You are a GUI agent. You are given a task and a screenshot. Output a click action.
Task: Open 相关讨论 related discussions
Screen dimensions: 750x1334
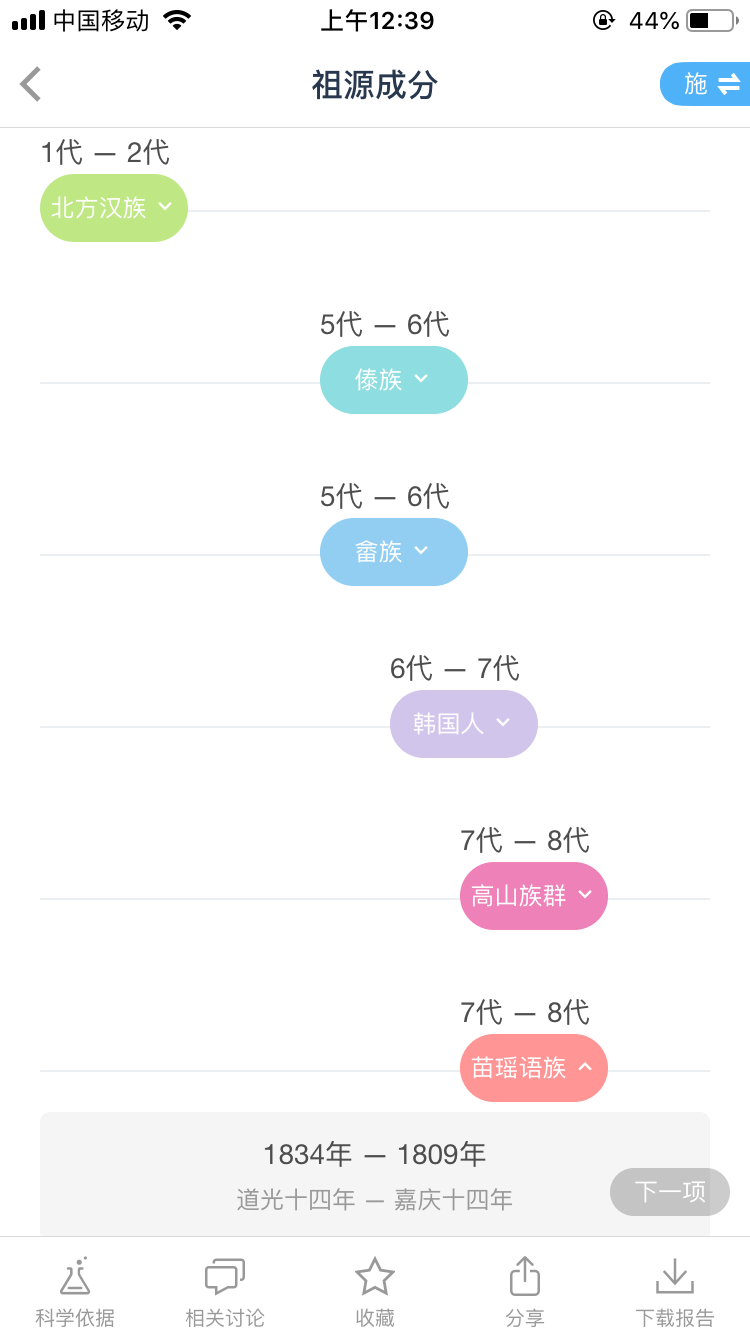coord(225,1291)
